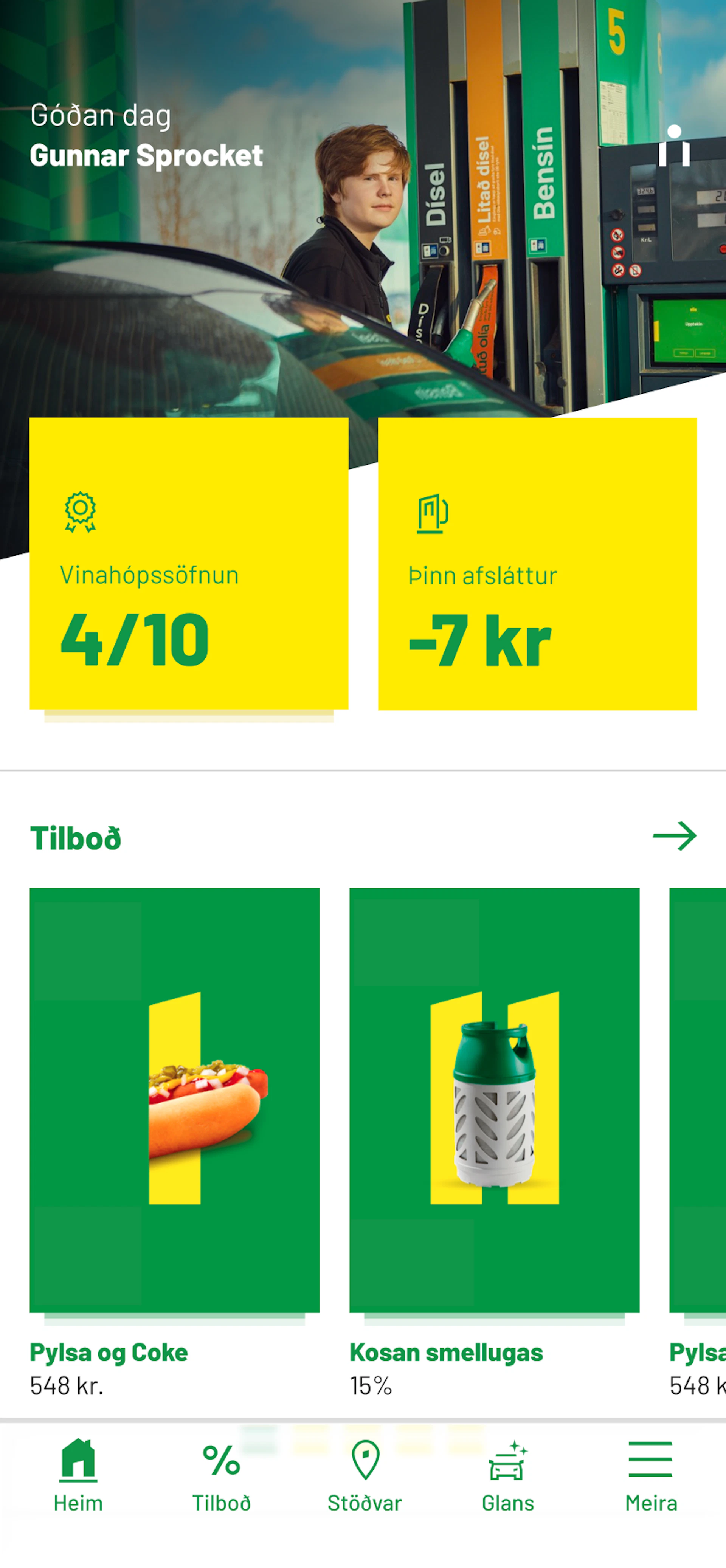Open the Vinahópssöfnun 4/10 card
Viewport: 726px width, 1568px height.
(x=189, y=563)
